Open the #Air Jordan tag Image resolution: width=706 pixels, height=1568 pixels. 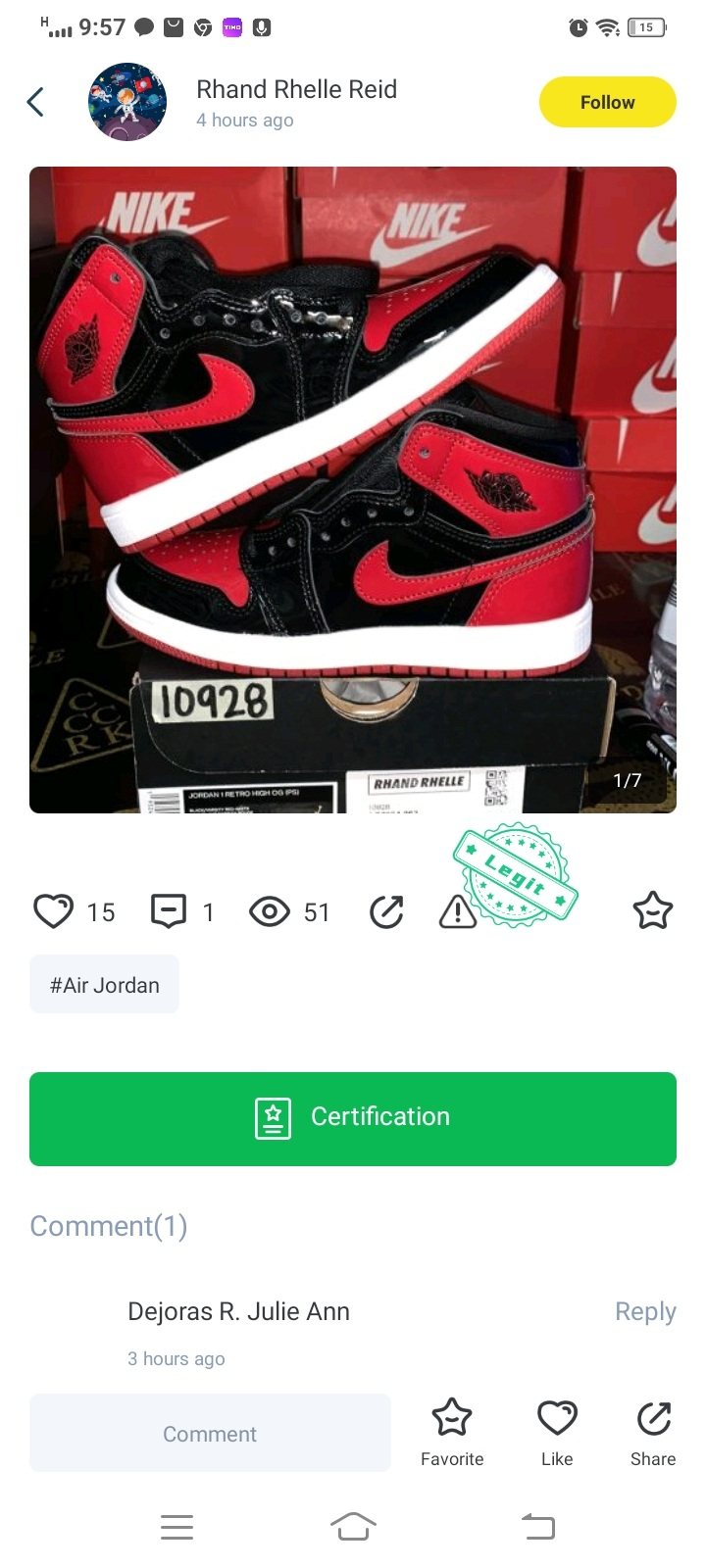(x=105, y=985)
